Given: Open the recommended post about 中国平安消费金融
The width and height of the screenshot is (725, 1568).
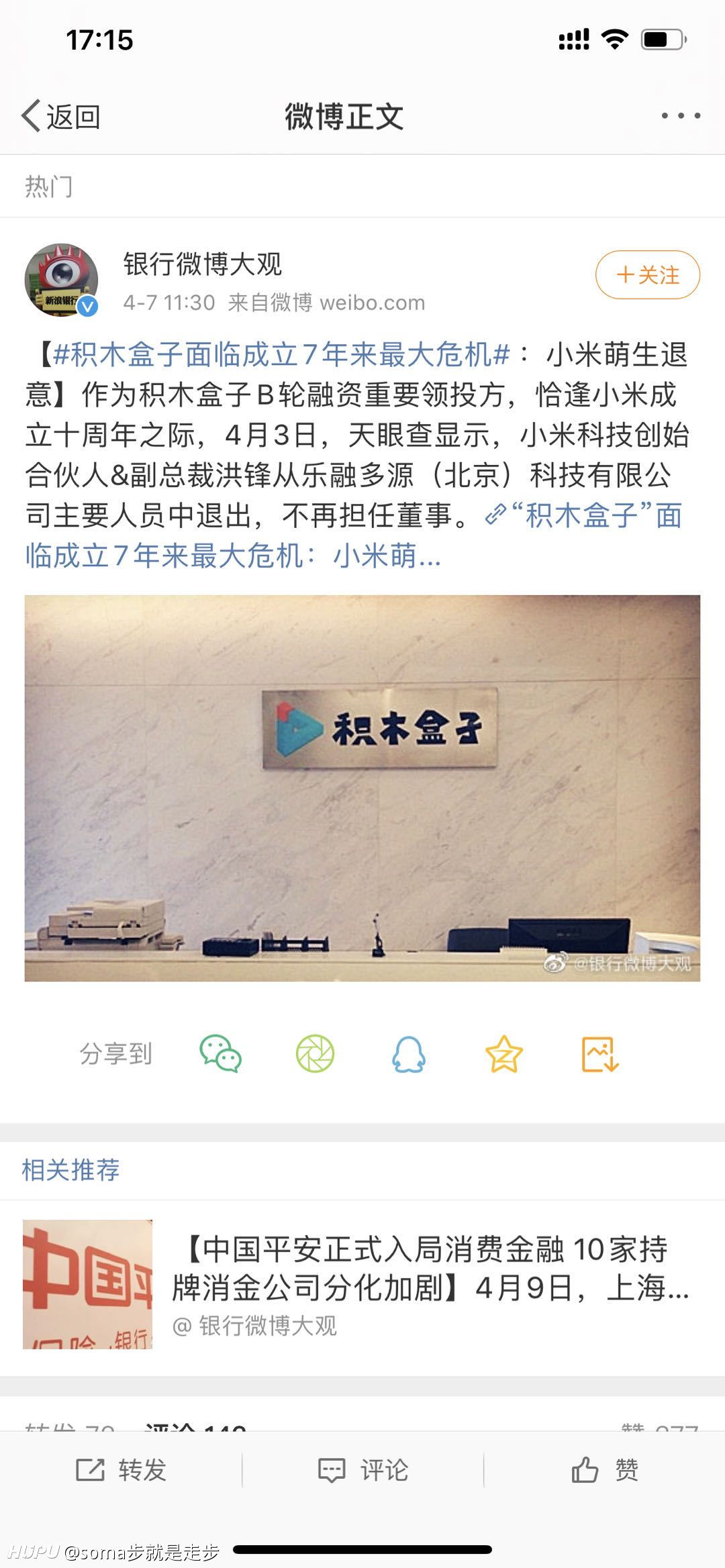Looking at the screenshot, I should pos(362,1284).
